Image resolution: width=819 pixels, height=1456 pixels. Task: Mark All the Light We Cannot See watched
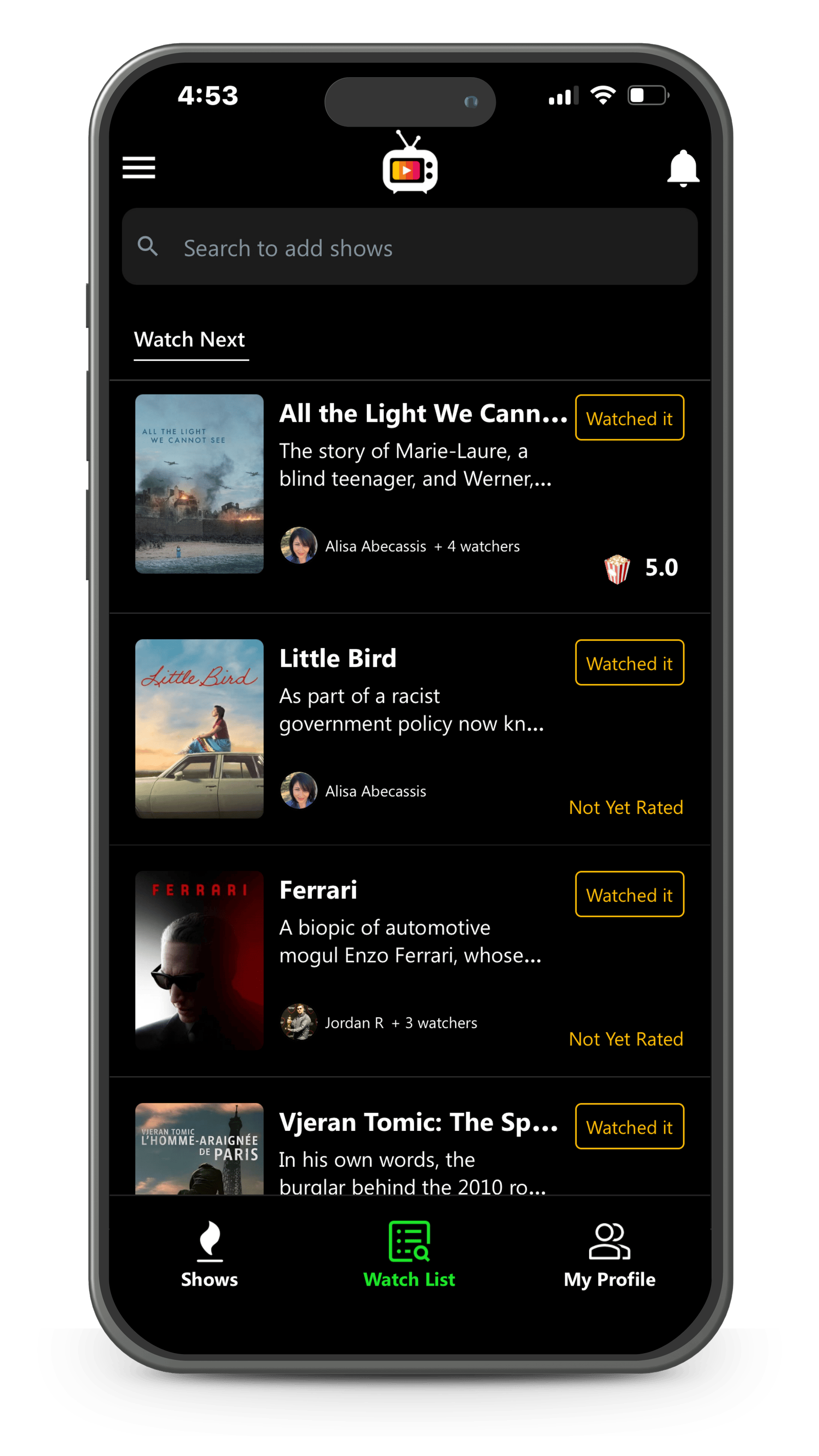(x=629, y=418)
